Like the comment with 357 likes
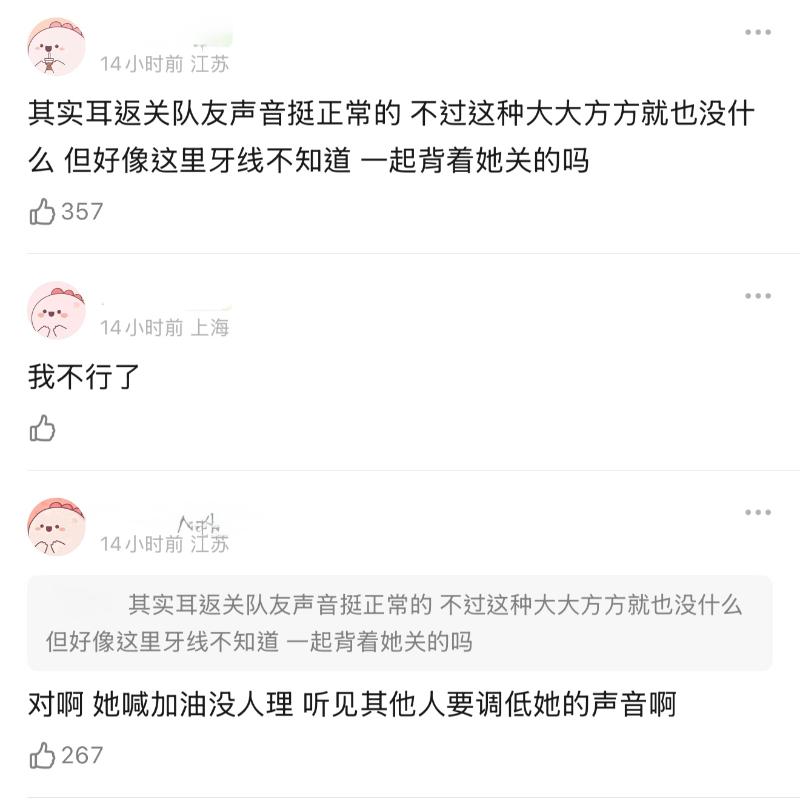Image resolution: width=800 pixels, height=807 pixels. pyautogui.click(x=43, y=212)
